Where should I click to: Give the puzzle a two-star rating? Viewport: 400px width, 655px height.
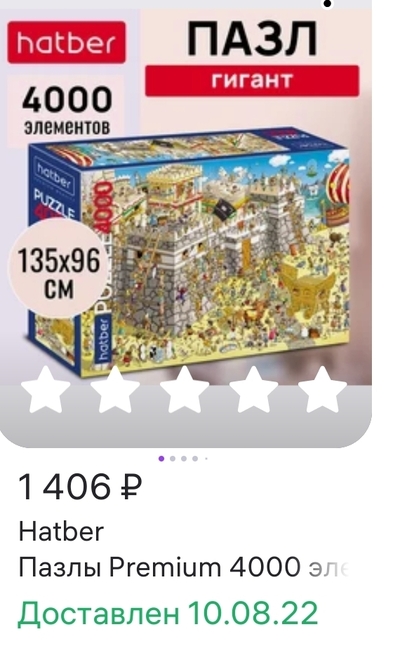click(115, 391)
